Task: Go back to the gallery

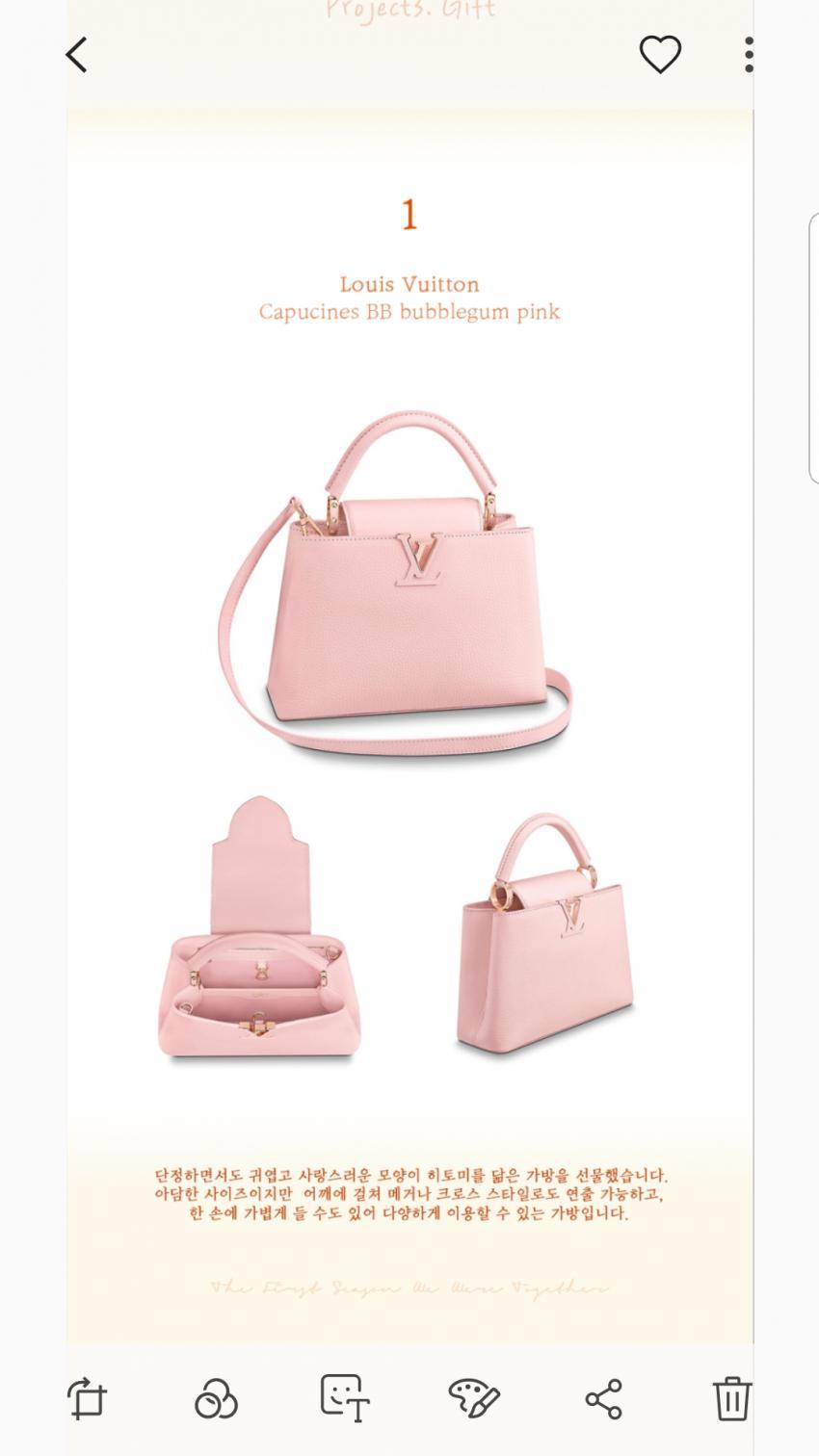Action: [x=77, y=55]
